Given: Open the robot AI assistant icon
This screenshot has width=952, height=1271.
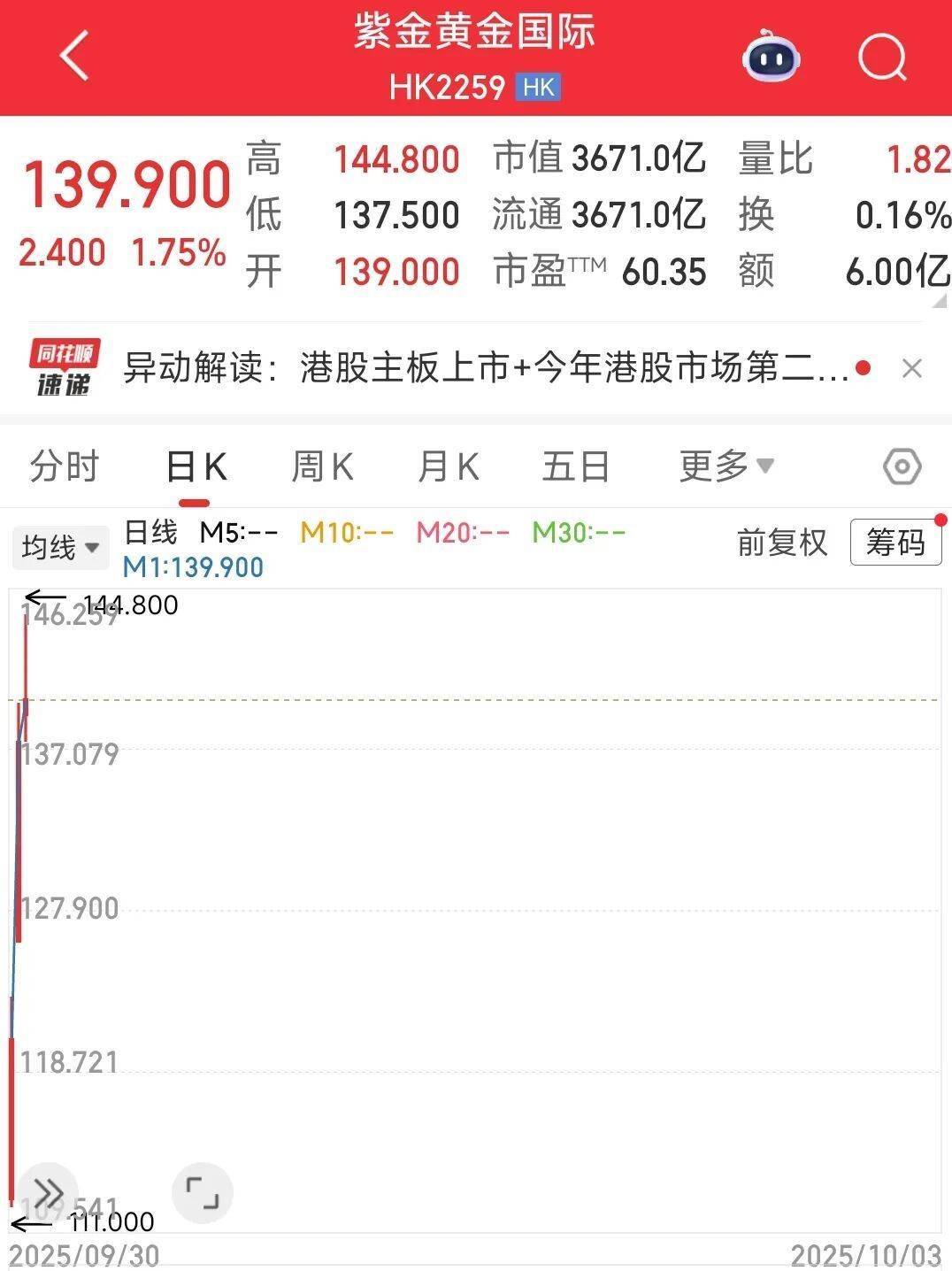Looking at the screenshot, I should pos(771,58).
